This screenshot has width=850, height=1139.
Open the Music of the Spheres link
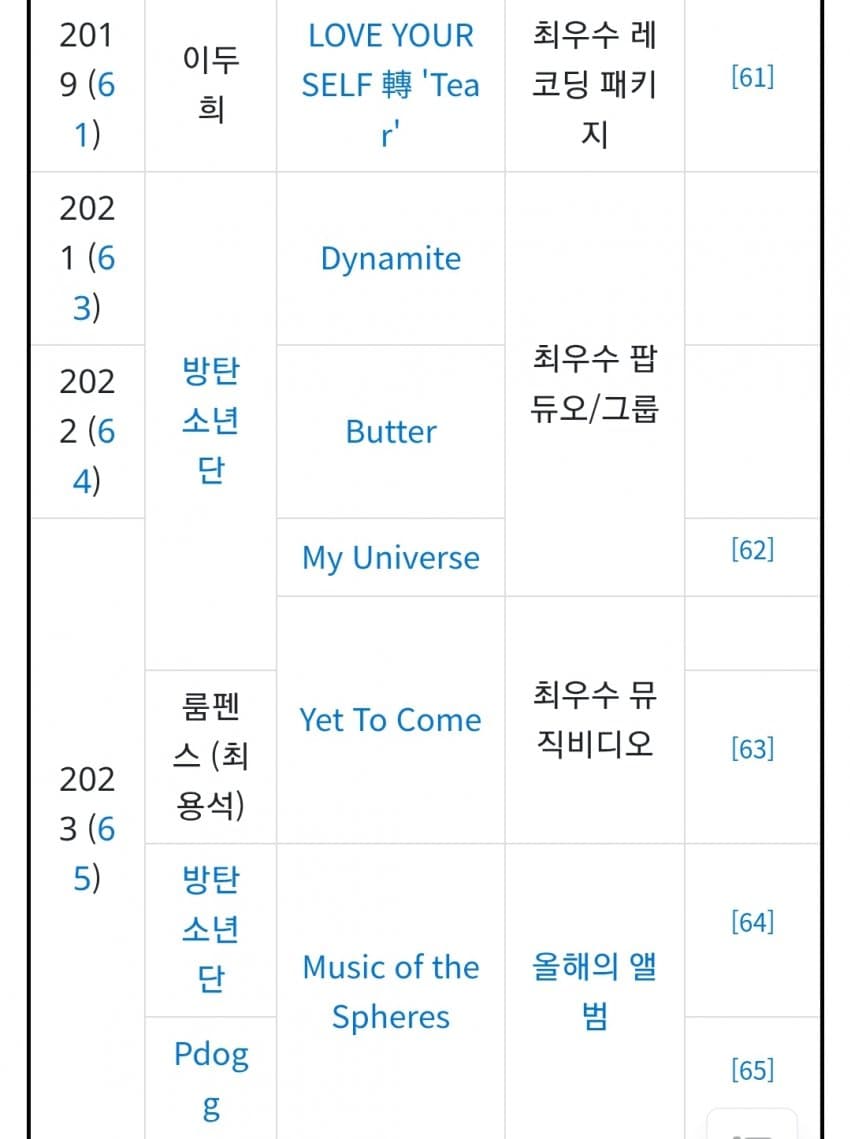click(x=391, y=992)
